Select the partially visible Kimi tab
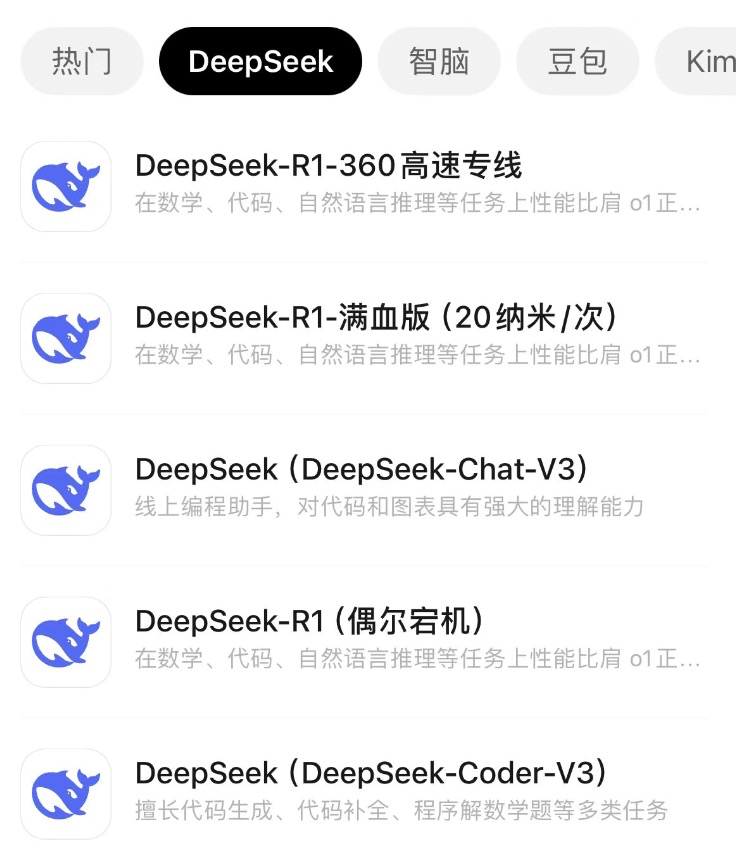Image resolution: width=752 pixels, height=862 pixels. (x=710, y=61)
